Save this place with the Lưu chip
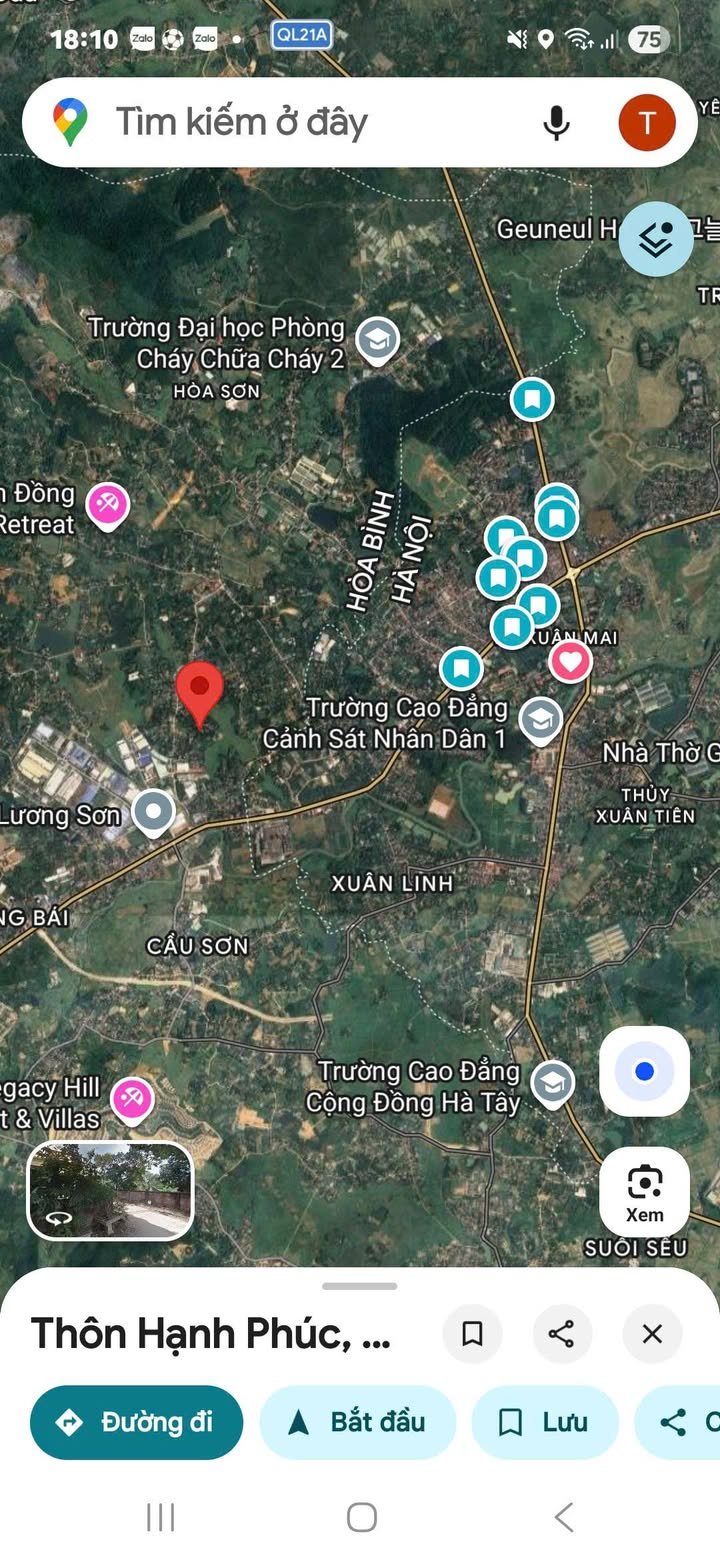 pos(545,1422)
